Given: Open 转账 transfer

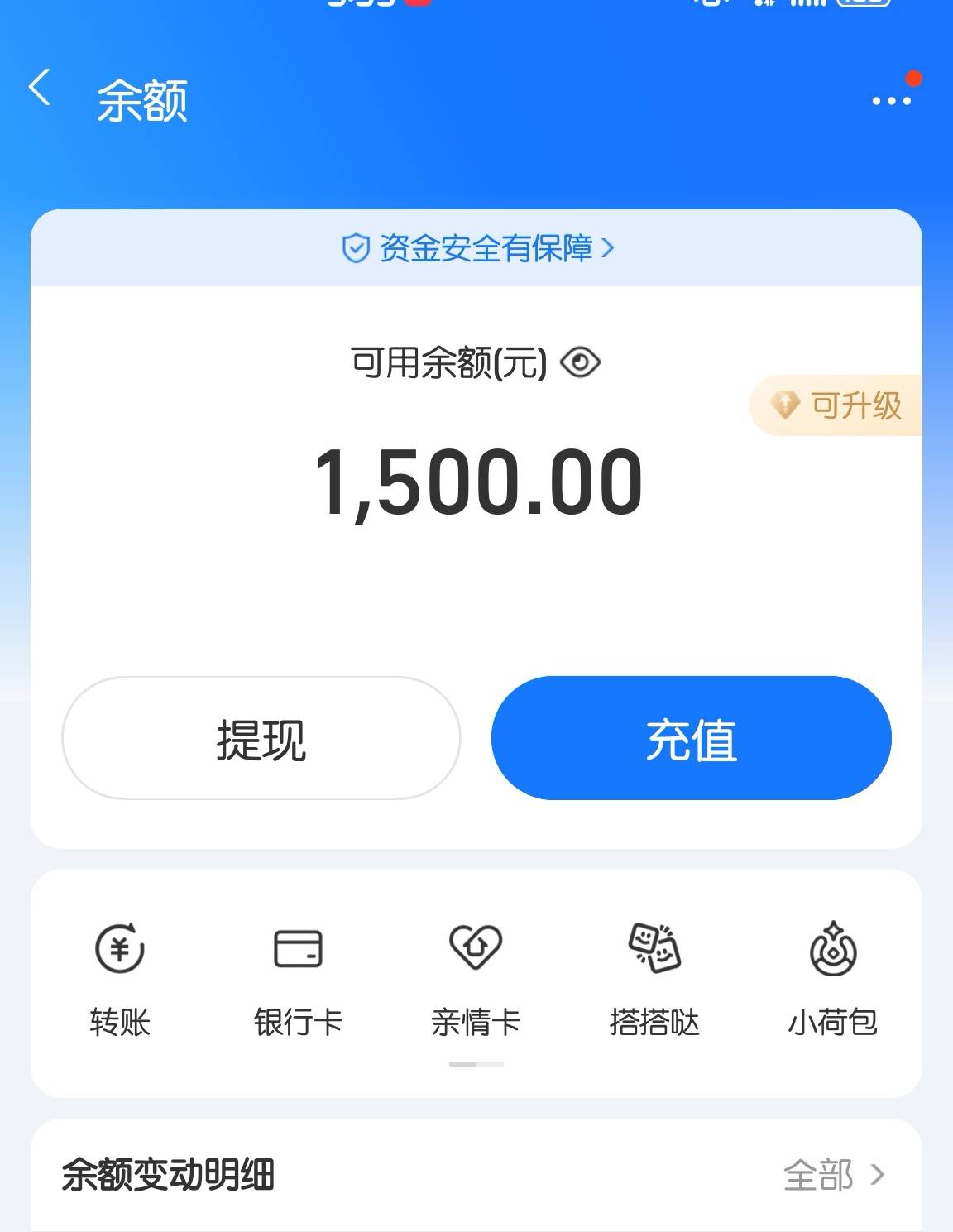Looking at the screenshot, I should 120,979.
